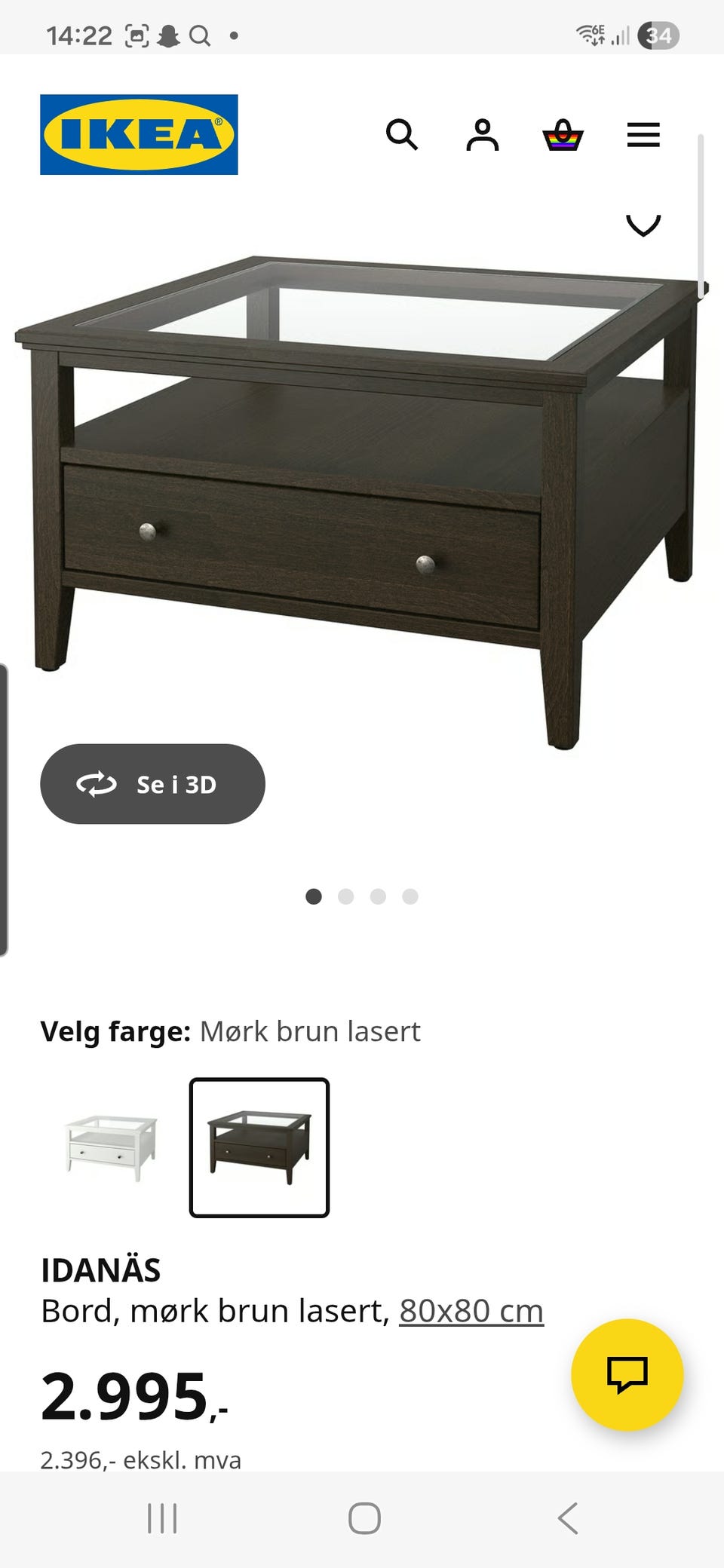Screen dimensions: 724x1568
Task: Open the hamburger menu
Action: click(643, 135)
